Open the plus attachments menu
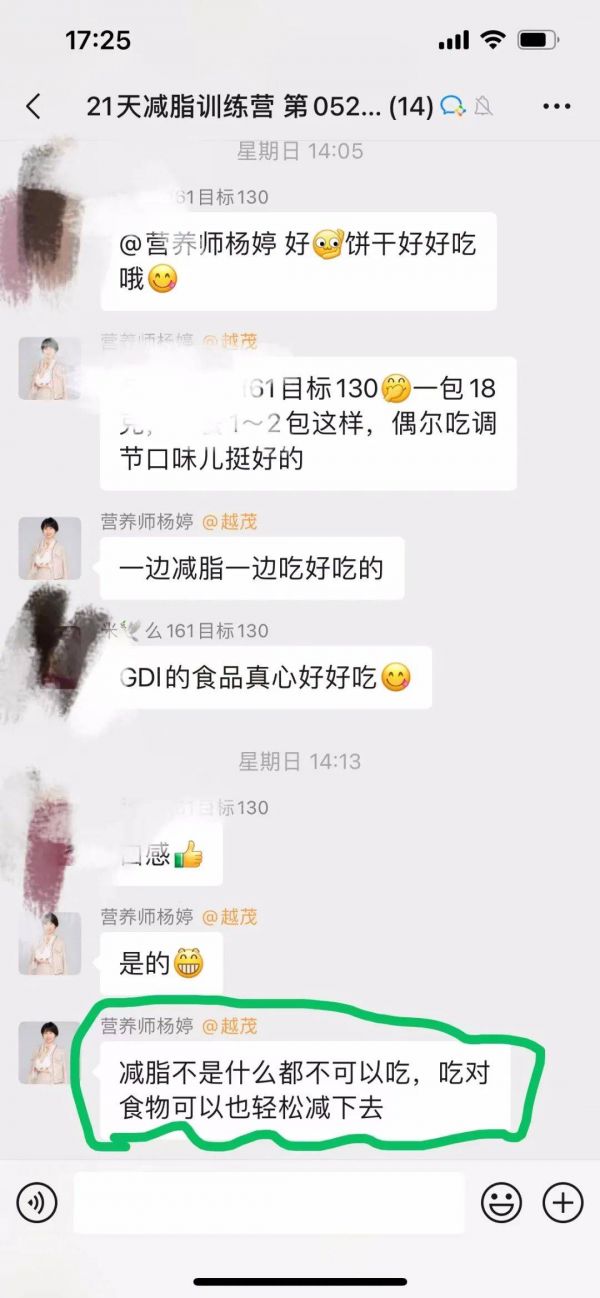The height and width of the screenshot is (1298, 600). point(562,1203)
